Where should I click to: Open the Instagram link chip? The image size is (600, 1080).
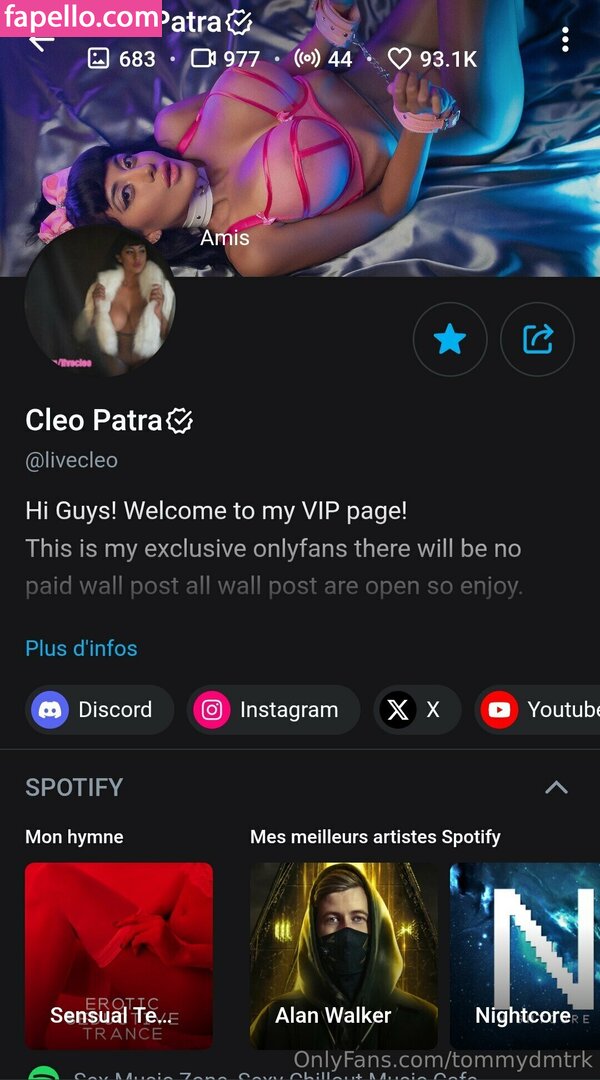273,710
